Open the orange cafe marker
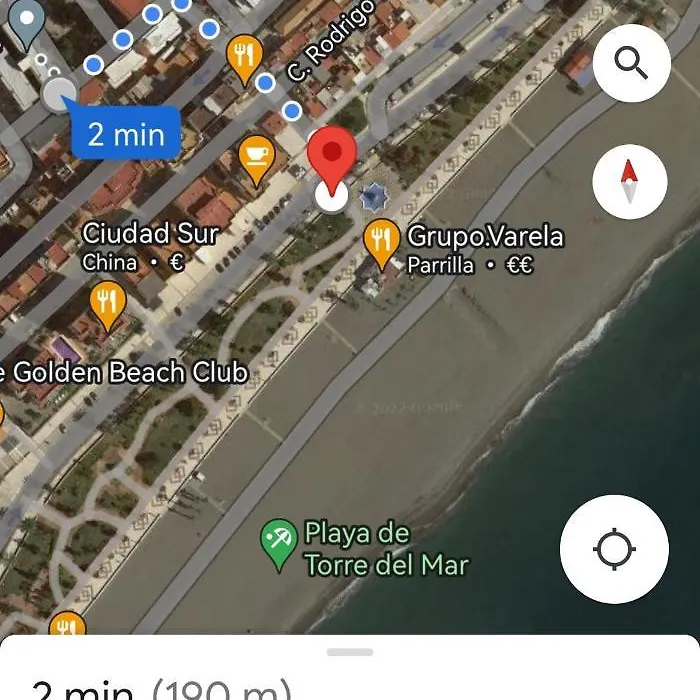Screen dimensions: 700x700 (x=257, y=158)
